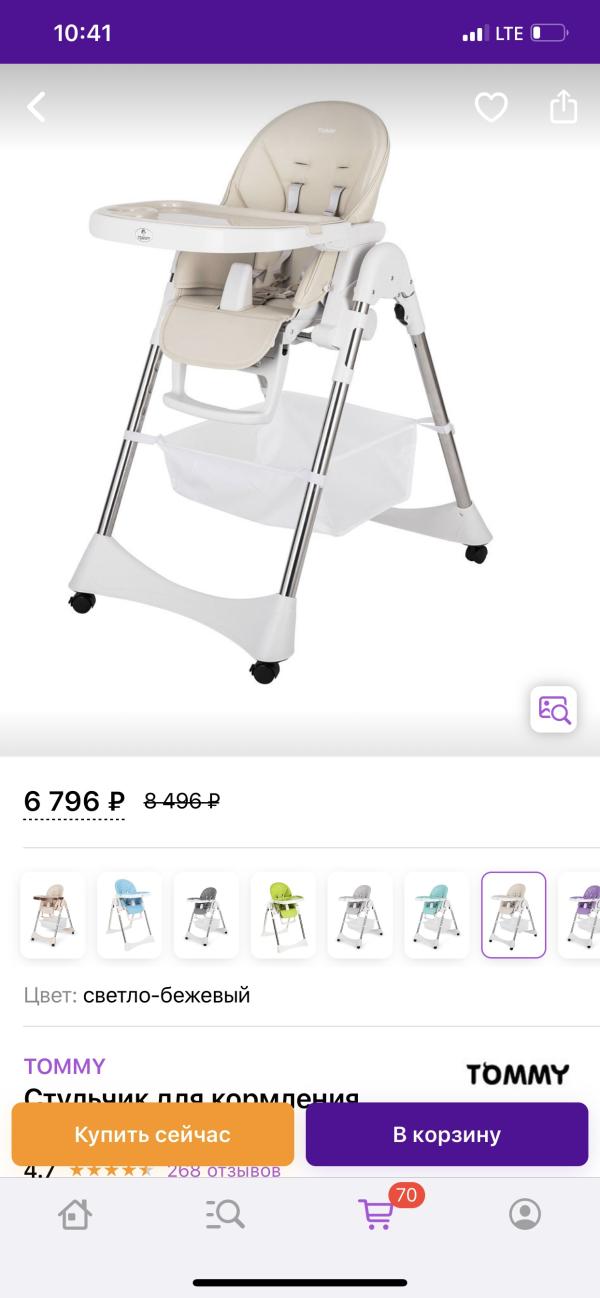Screen dimensions: 600x1298
Task: Add item with В корзину button
Action: (x=447, y=1134)
